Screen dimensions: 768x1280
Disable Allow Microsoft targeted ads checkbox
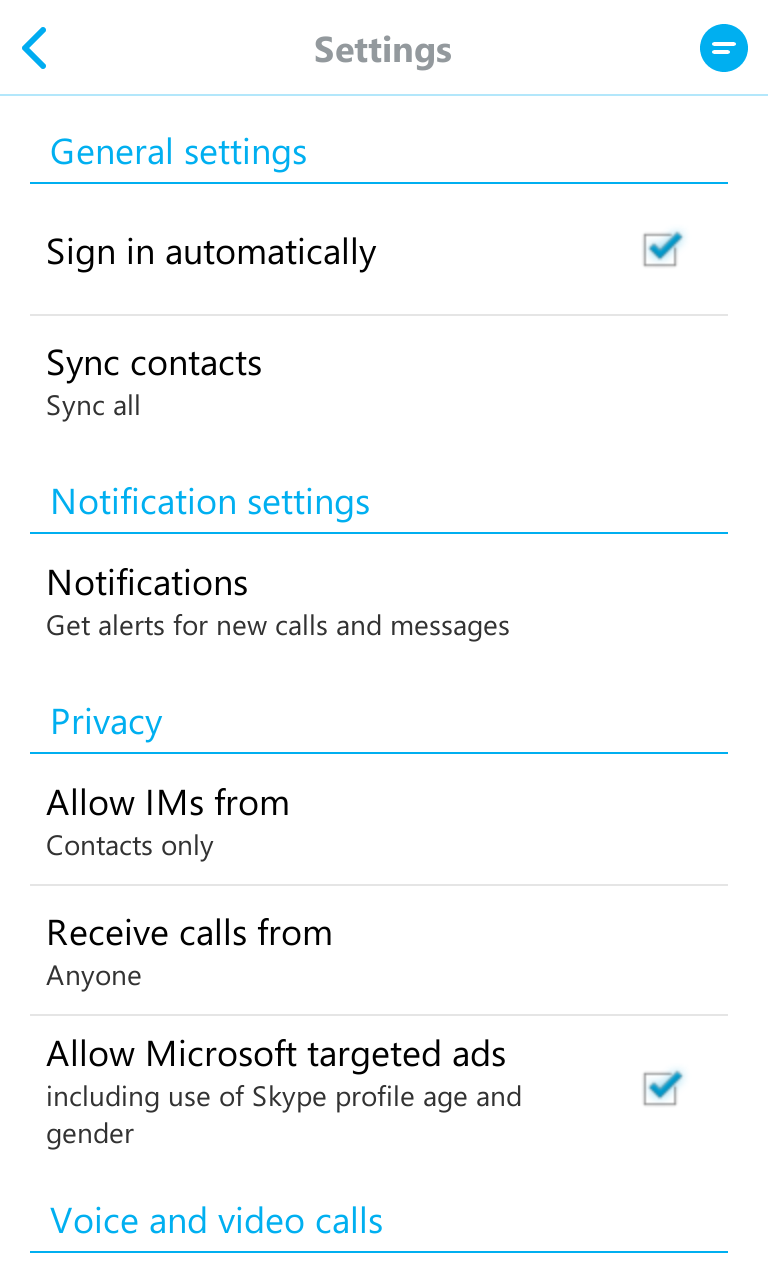662,1088
